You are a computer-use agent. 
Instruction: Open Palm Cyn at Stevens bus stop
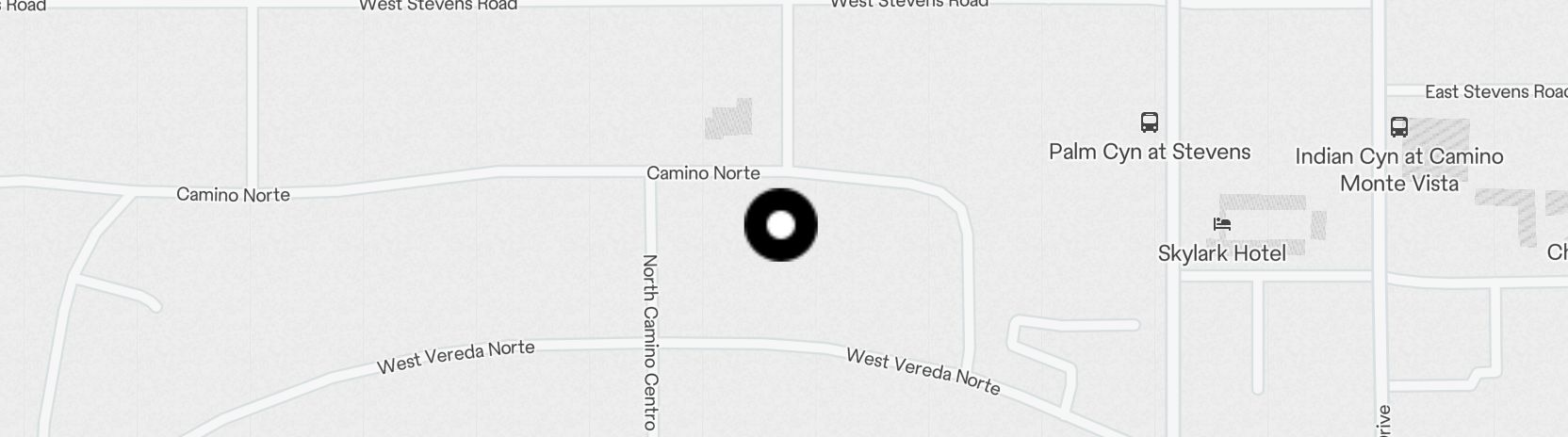[x=1150, y=122]
